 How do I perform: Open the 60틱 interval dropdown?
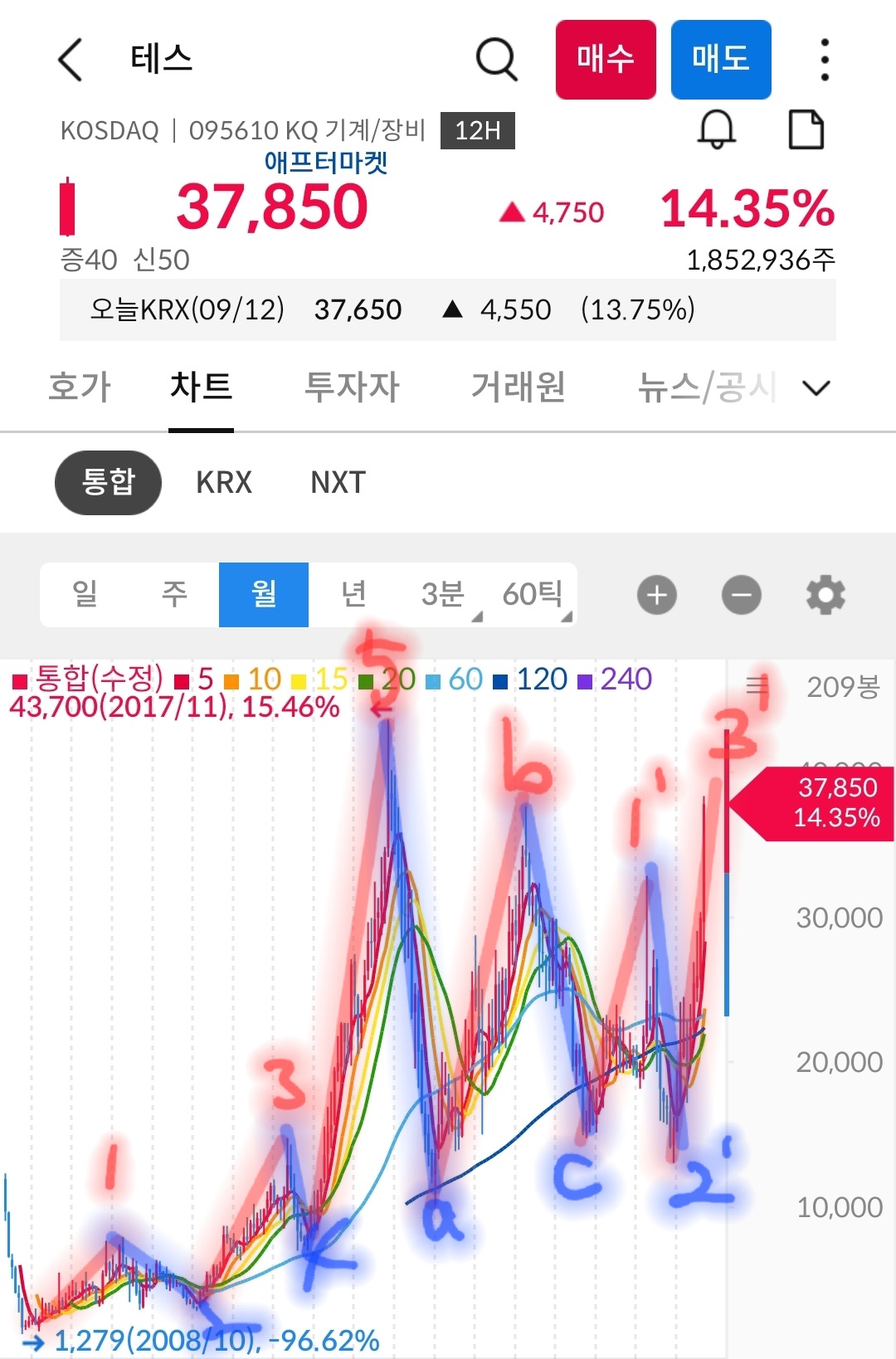click(x=533, y=594)
